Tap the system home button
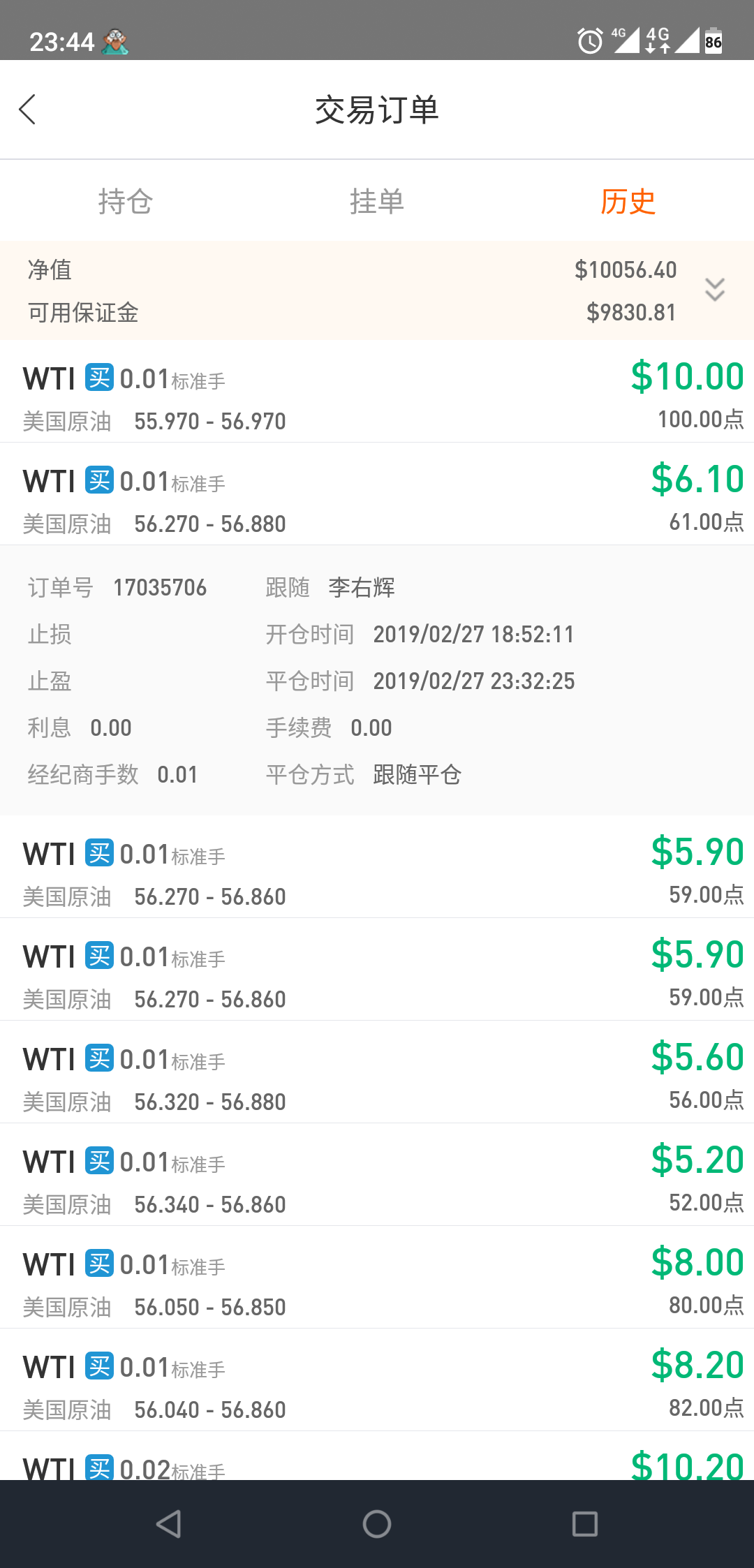 pos(377,1524)
